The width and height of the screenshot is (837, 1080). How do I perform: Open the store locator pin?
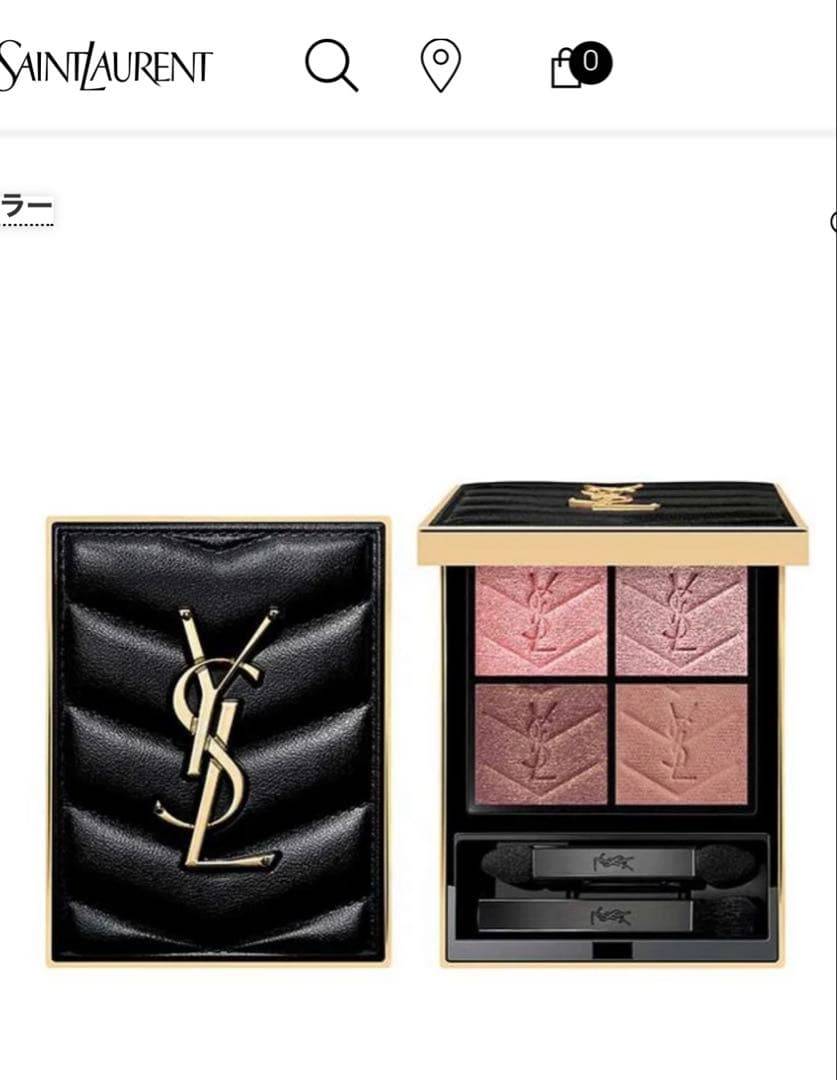click(x=440, y=65)
